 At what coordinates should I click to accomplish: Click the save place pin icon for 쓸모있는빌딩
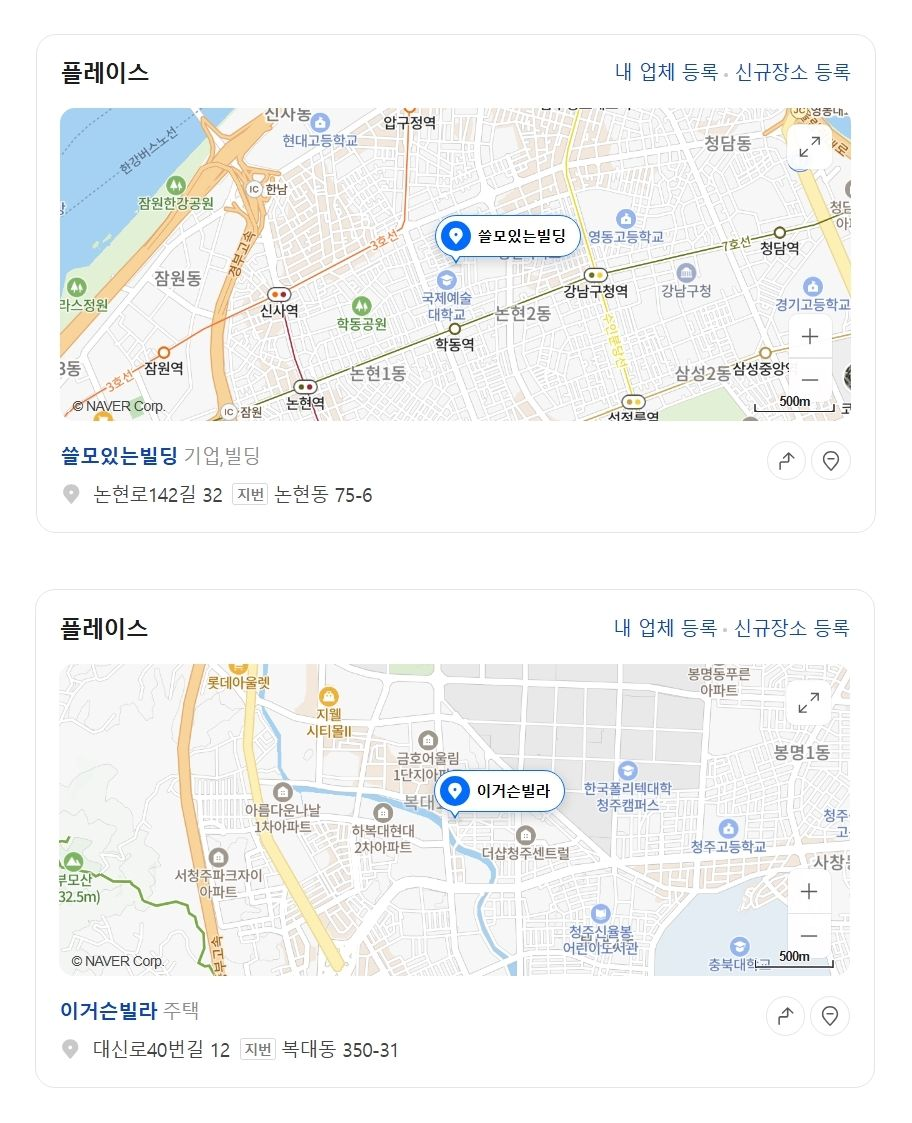(829, 460)
